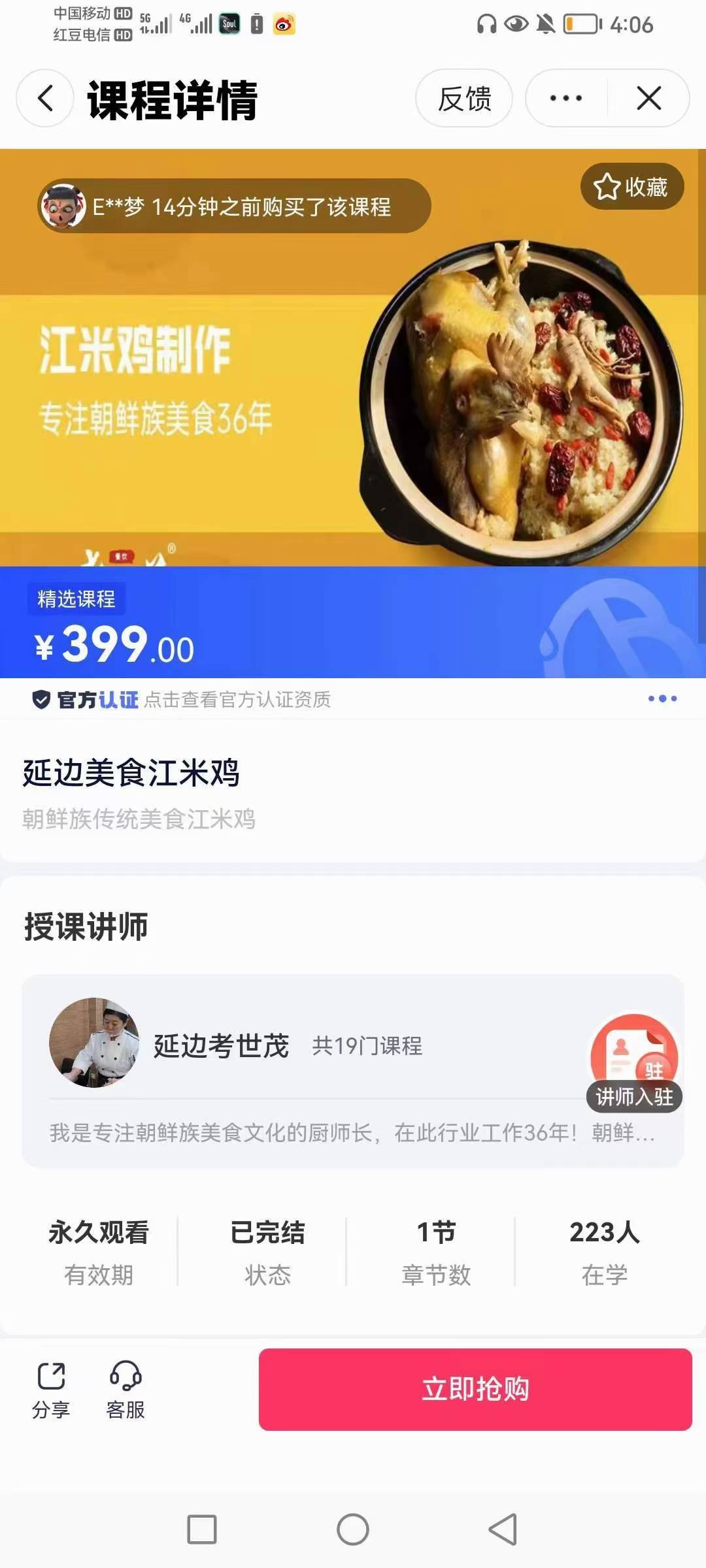Image resolution: width=706 pixels, height=1568 pixels.
Task: Tap 反馈 to give feedback
Action: coord(465,98)
